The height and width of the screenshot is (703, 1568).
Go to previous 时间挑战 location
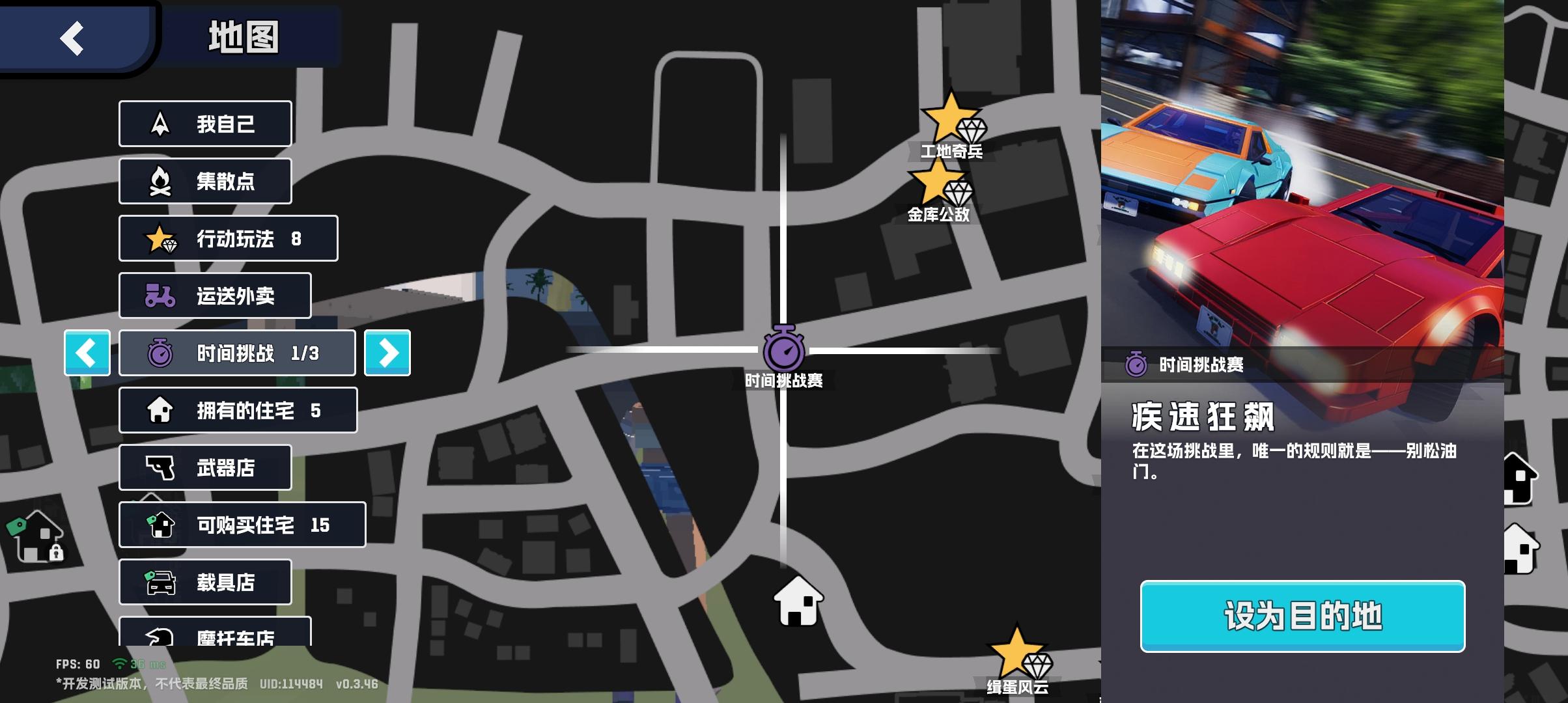tap(87, 353)
